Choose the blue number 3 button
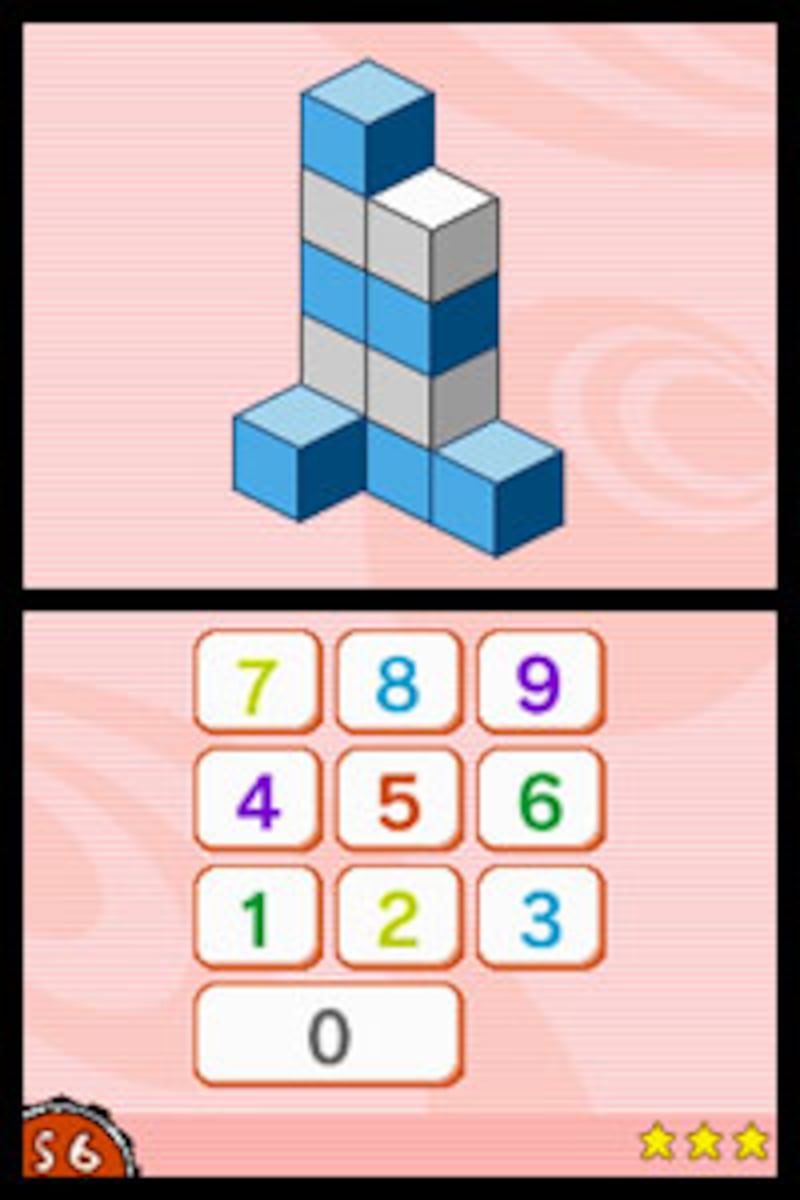 pos(540,917)
